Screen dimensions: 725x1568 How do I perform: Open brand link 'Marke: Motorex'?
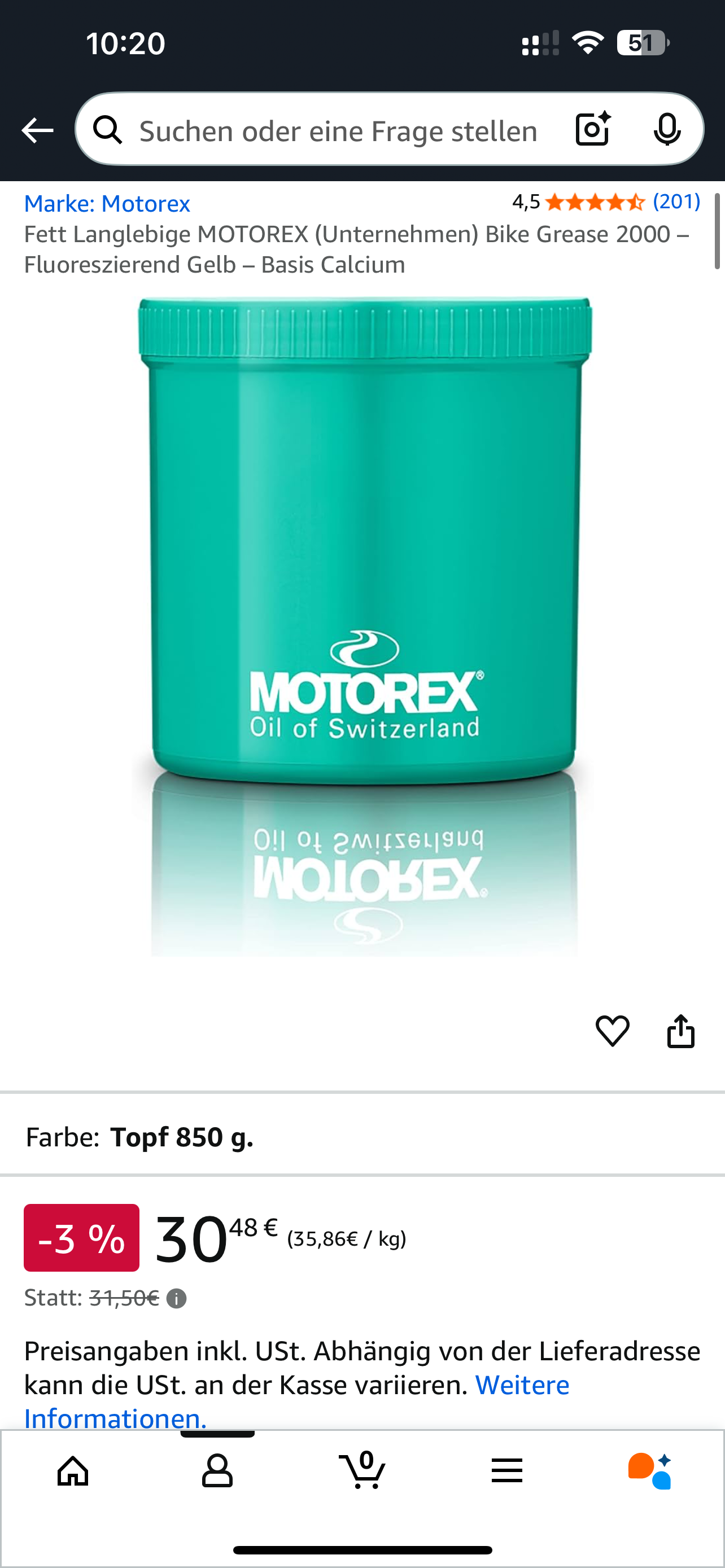pos(107,203)
